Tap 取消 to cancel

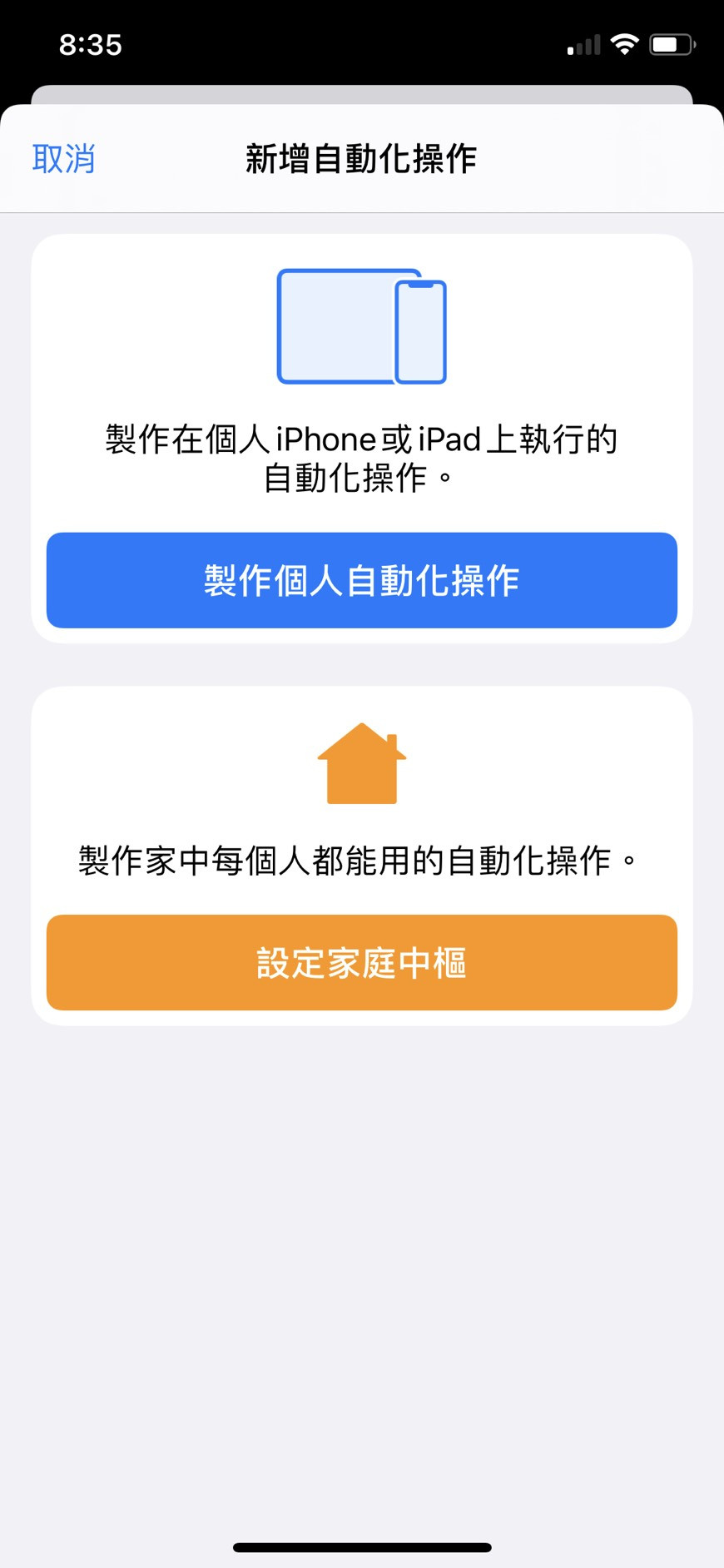tap(64, 158)
